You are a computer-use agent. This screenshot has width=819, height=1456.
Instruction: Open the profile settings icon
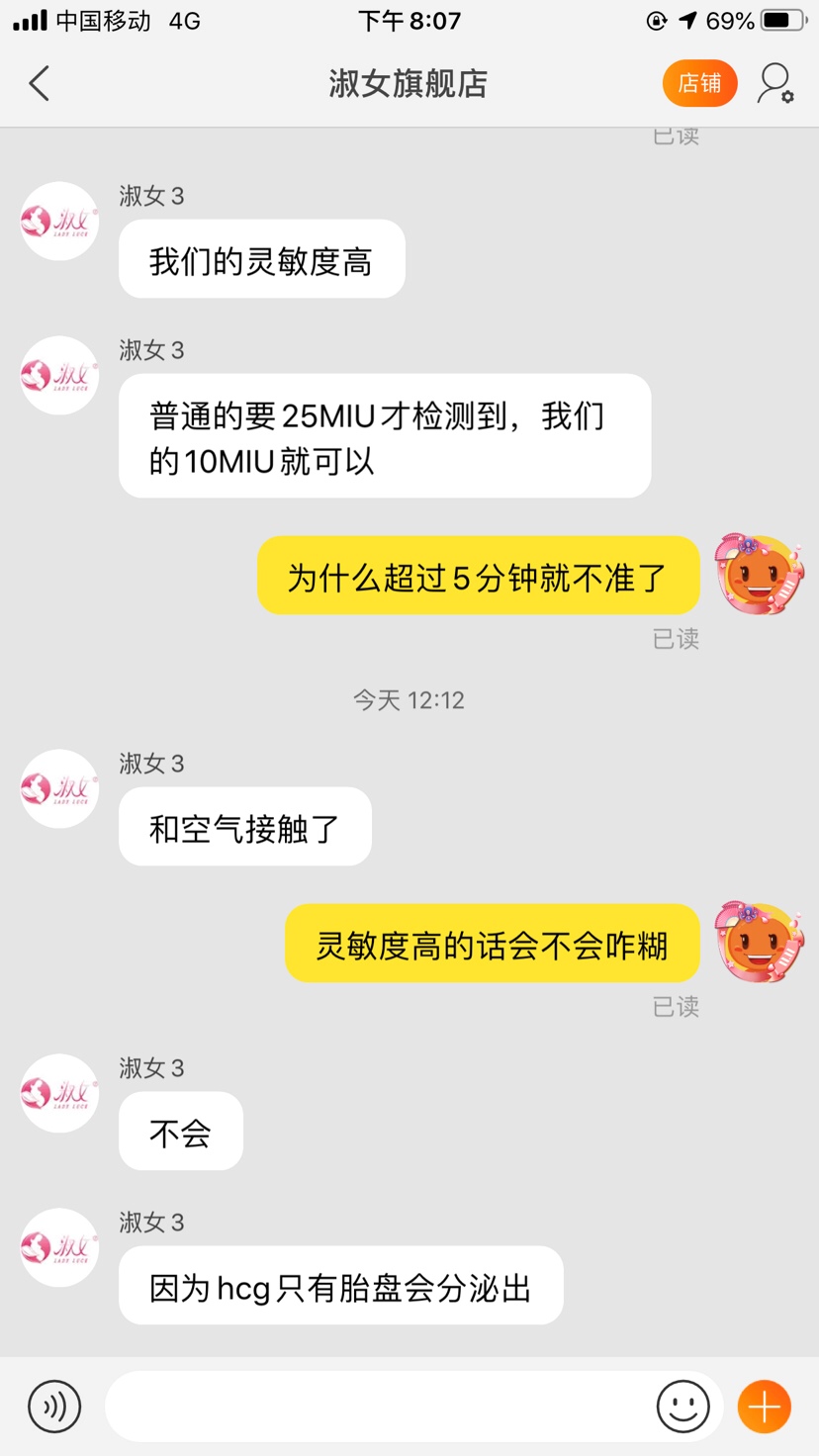pyautogui.click(x=775, y=84)
